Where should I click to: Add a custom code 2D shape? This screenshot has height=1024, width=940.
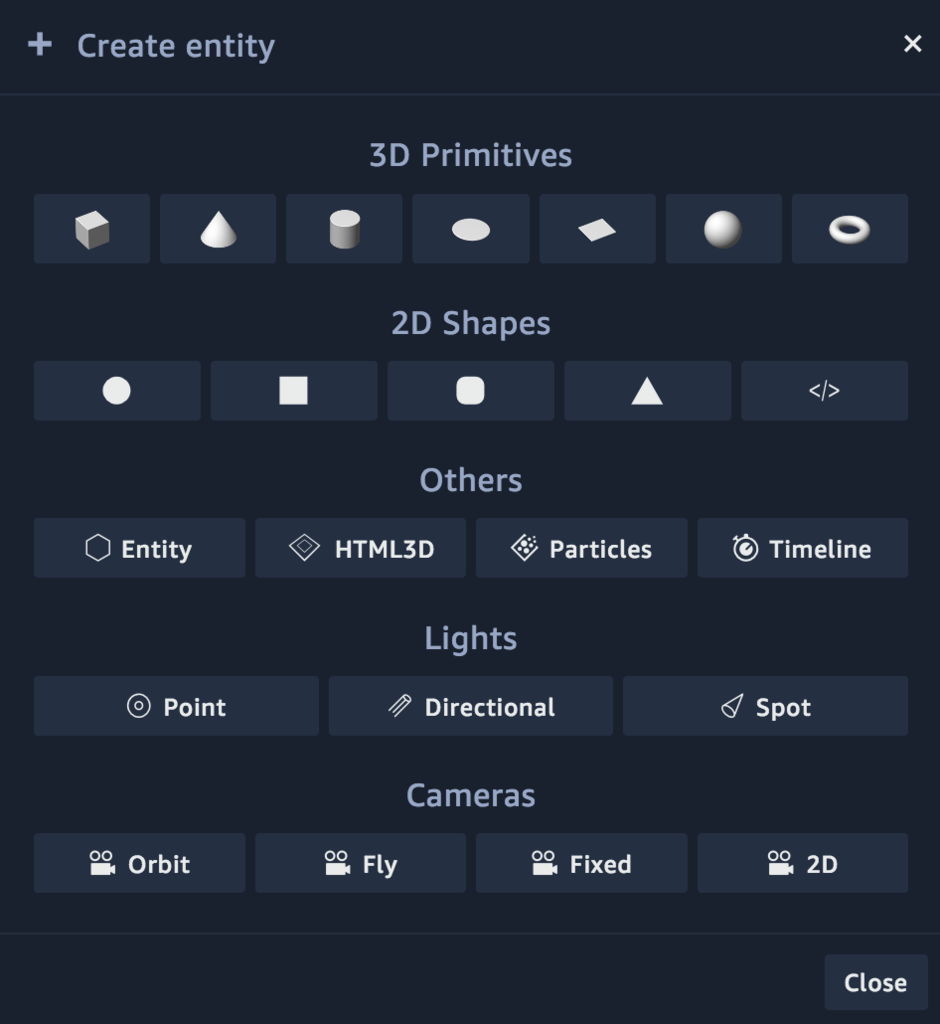pos(824,391)
